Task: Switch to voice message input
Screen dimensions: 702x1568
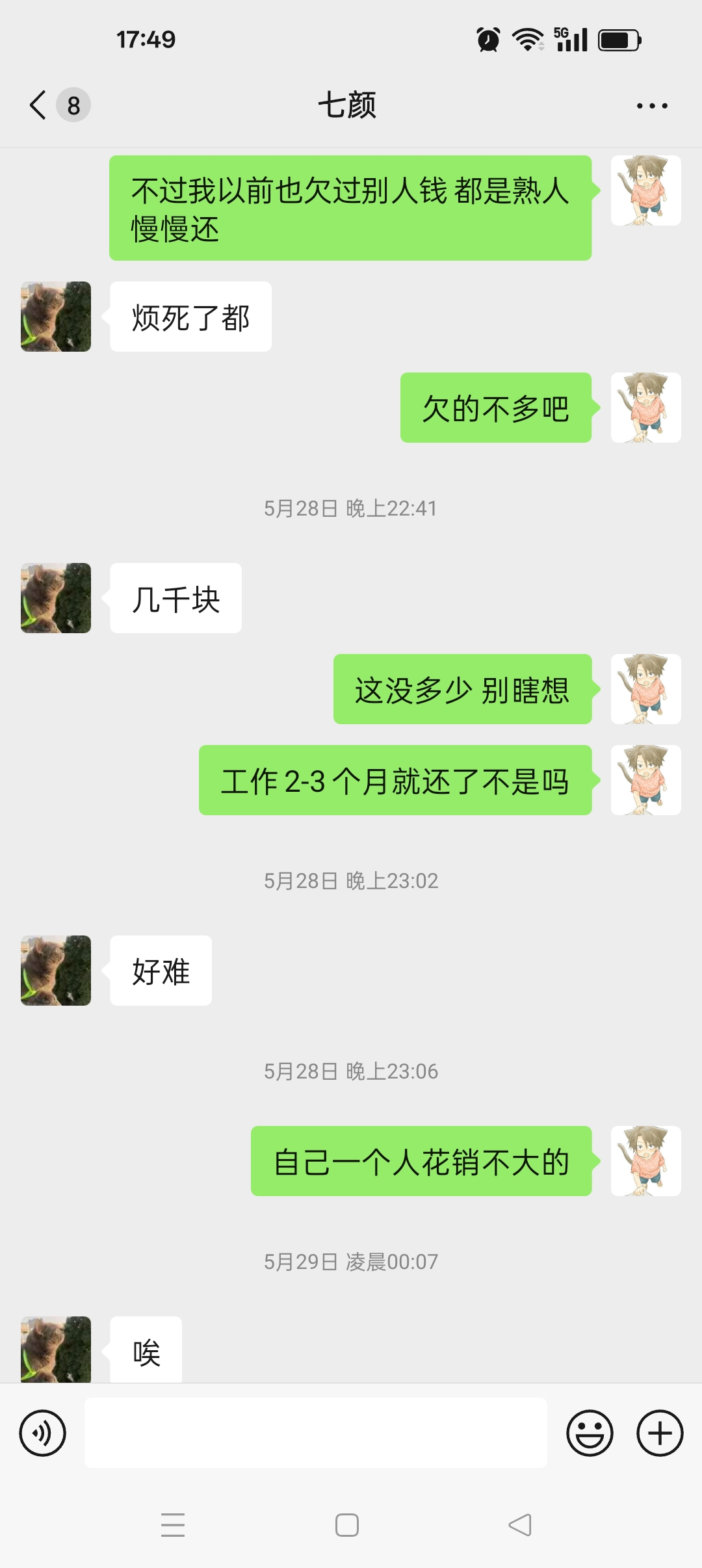Action: click(x=43, y=1433)
